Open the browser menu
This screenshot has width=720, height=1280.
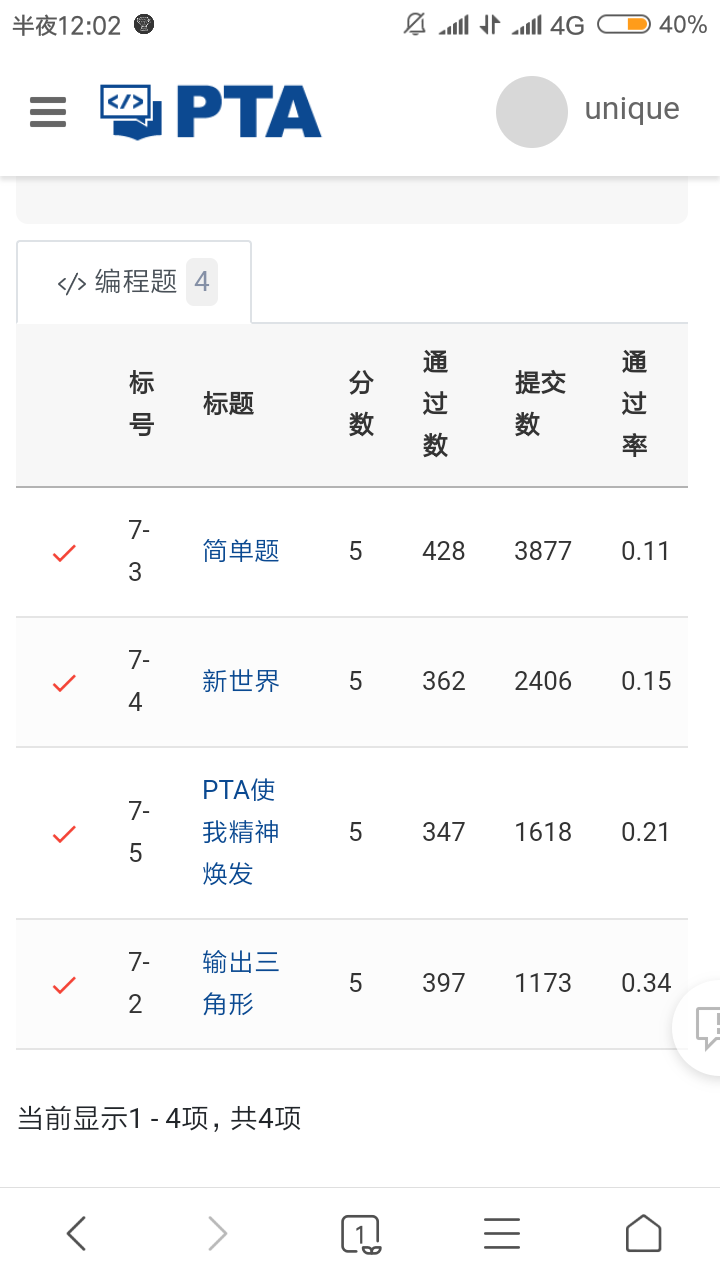502,1234
